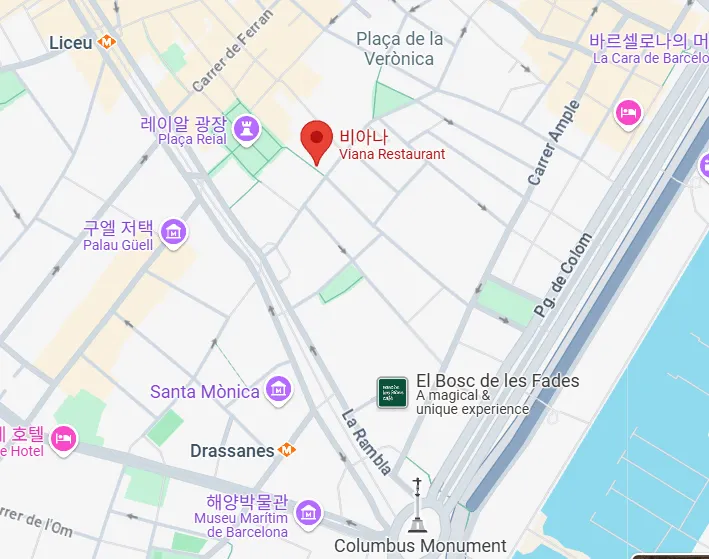The image size is (709, 559).
Task: Open the pink hotel marker near Carrer de l'Om
Action: [65, 437]
